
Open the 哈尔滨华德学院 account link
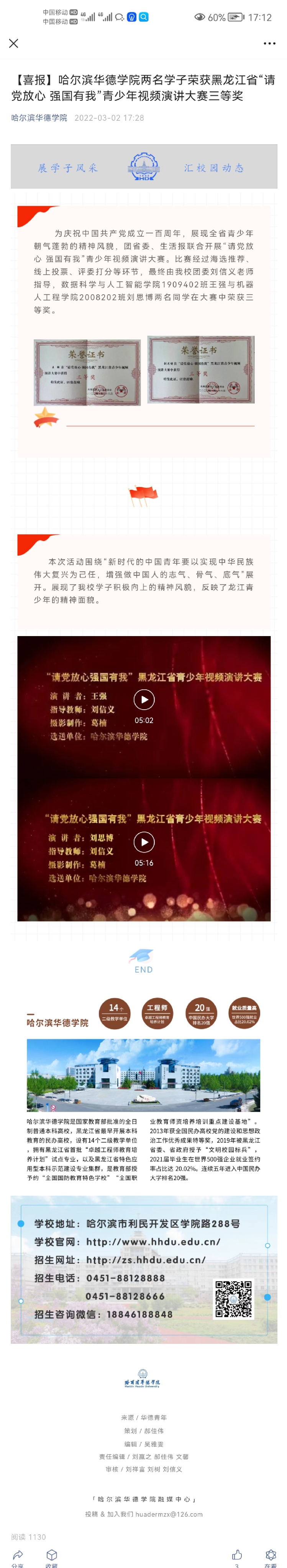pos(39,118)
